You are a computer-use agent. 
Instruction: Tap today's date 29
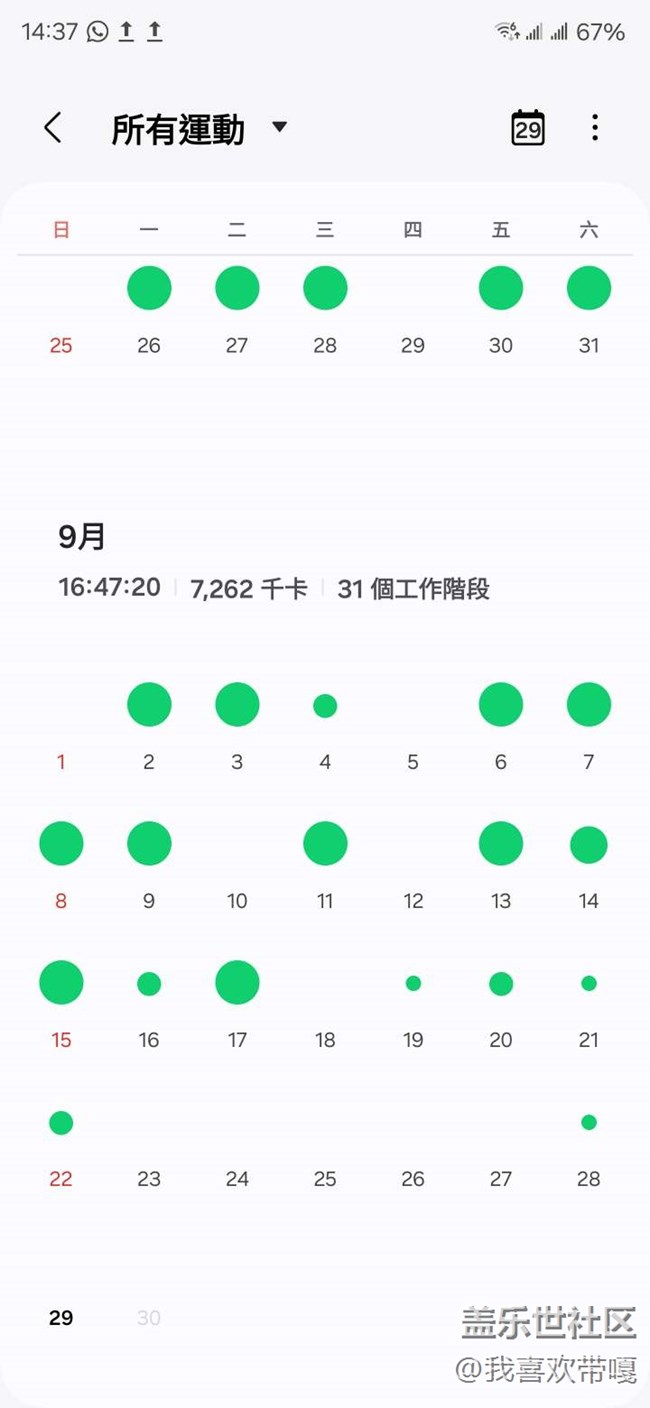pos(61,1318)
